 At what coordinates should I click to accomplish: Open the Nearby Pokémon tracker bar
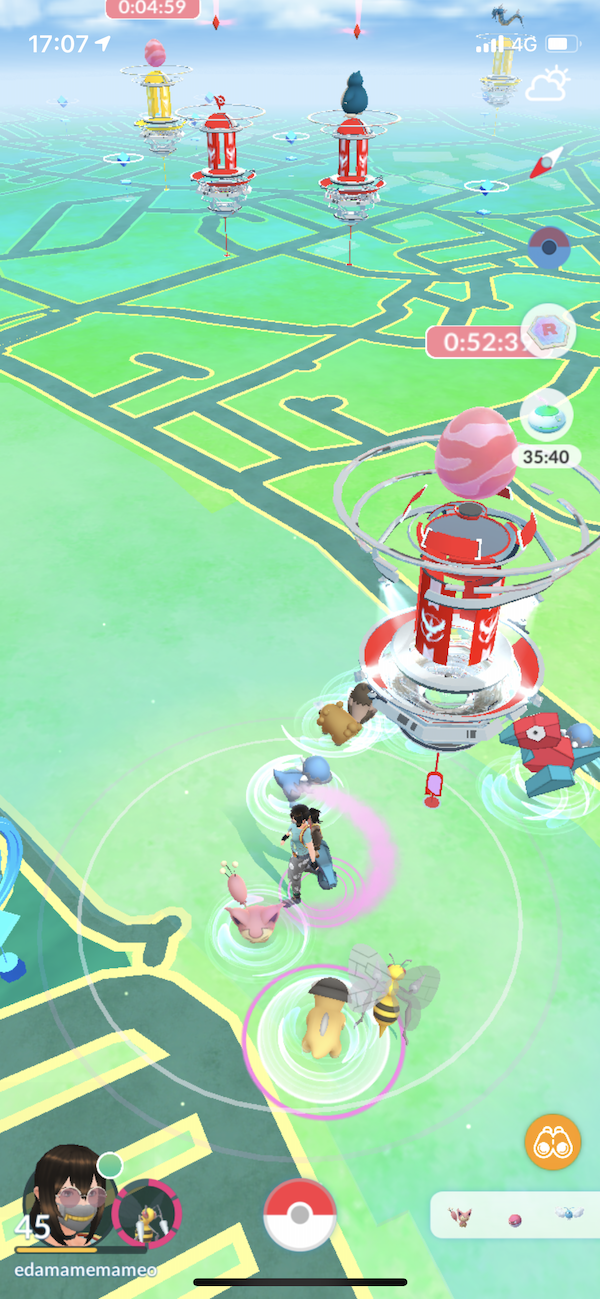click(514, 1216)
